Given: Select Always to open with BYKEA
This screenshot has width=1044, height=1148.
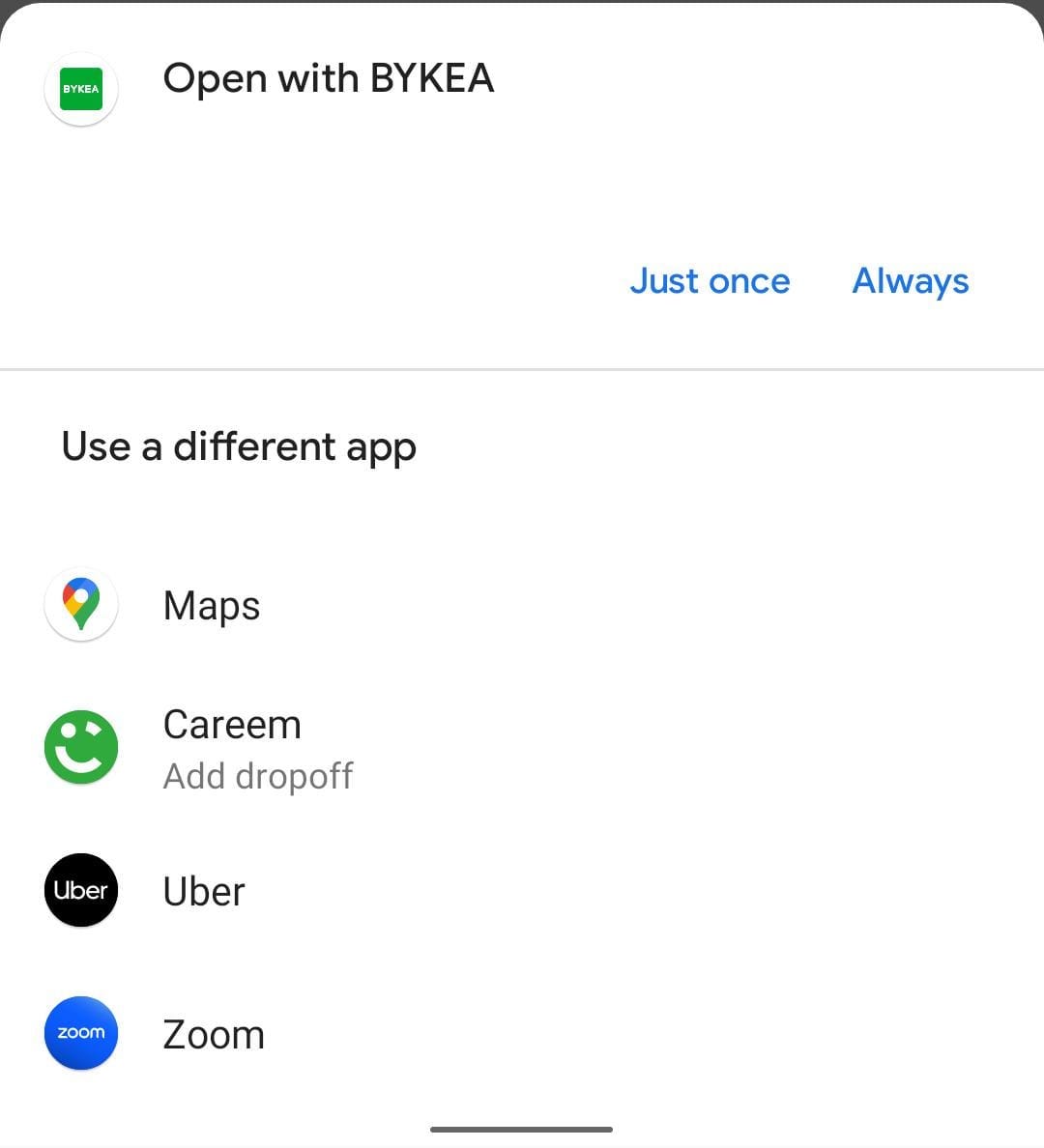Looking at the screenshot, I should 910,281.
